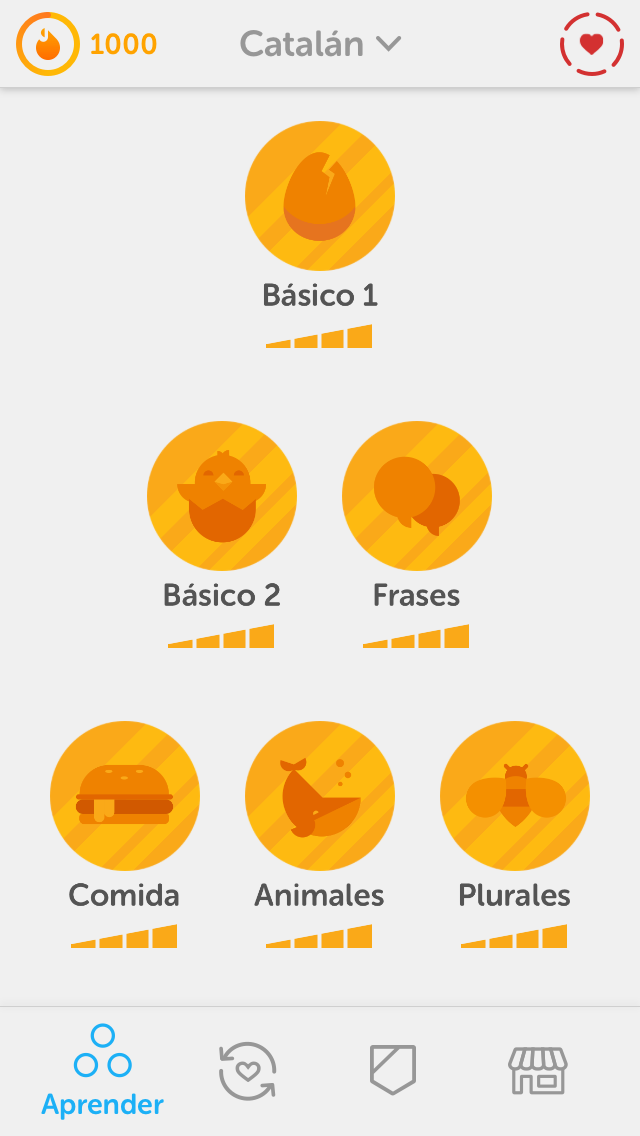Screen dimensions: 640x1136
Task: Start the Básico 1 skill
Action: (320, 196)
